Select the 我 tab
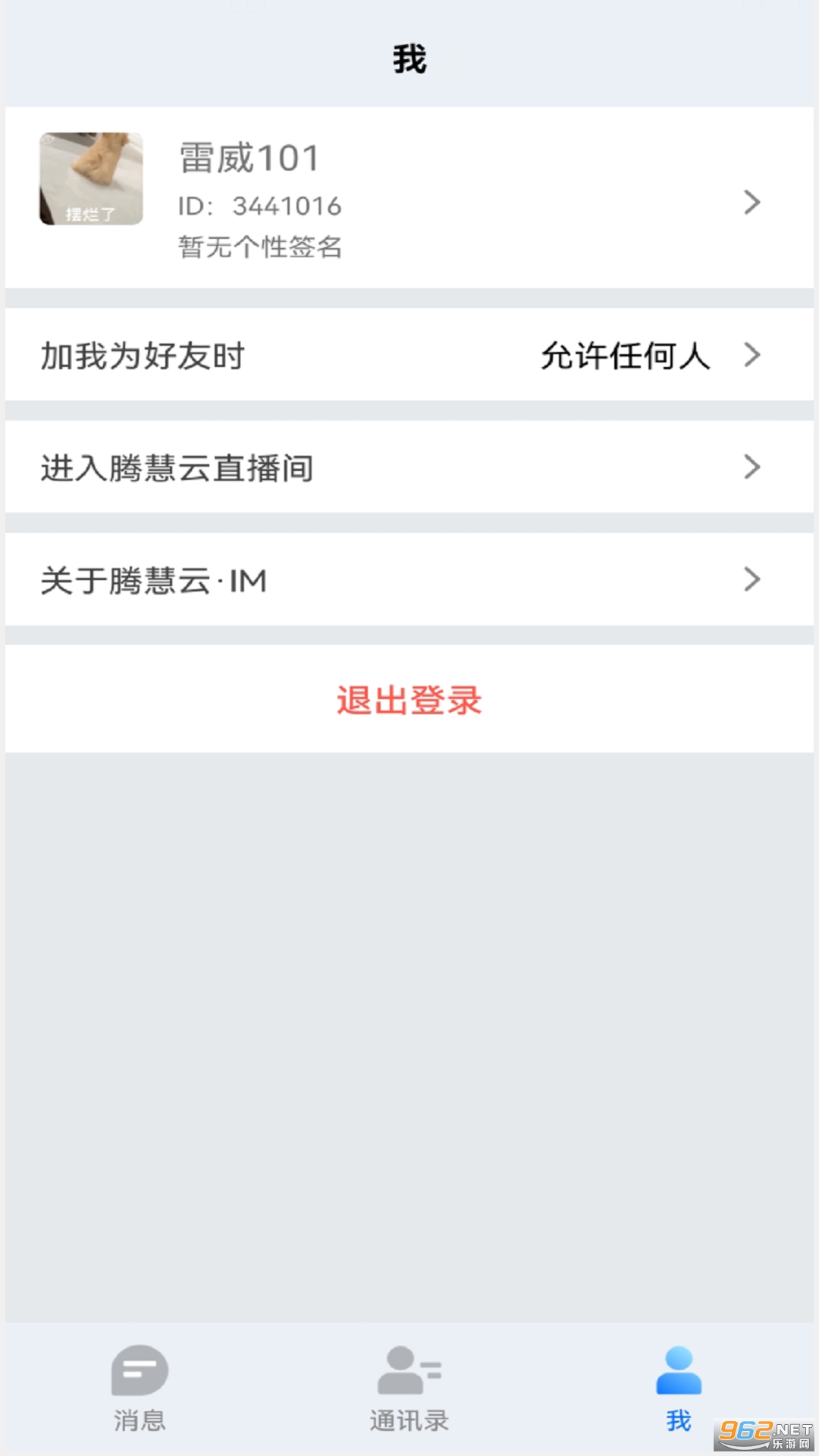 pos(679,1389)
